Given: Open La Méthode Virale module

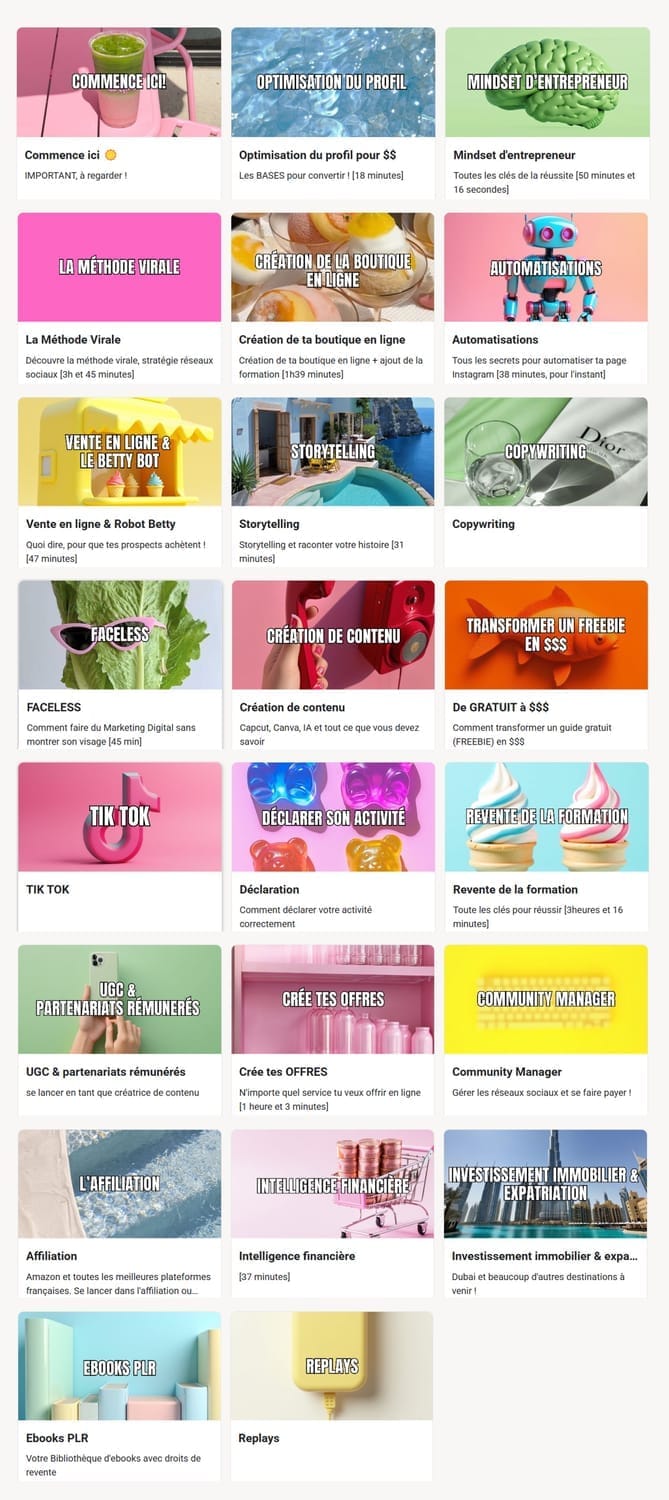Looking at the screenshot, I should [119, 267].
